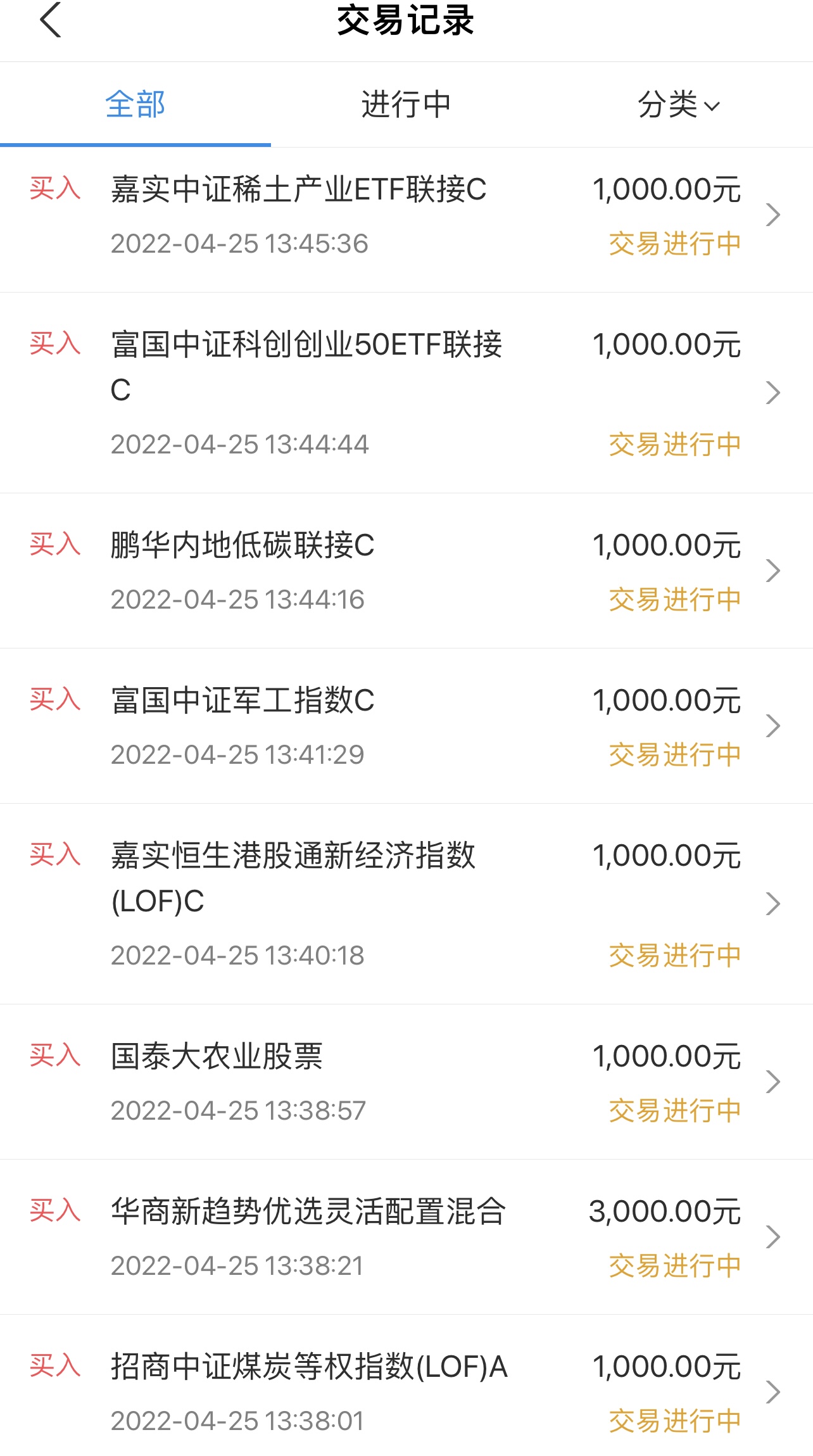Select the 招商中证煤炭等权指数(LOF)A transaction
Viewport: 813px width, 1456px height.
(405, 1392)
